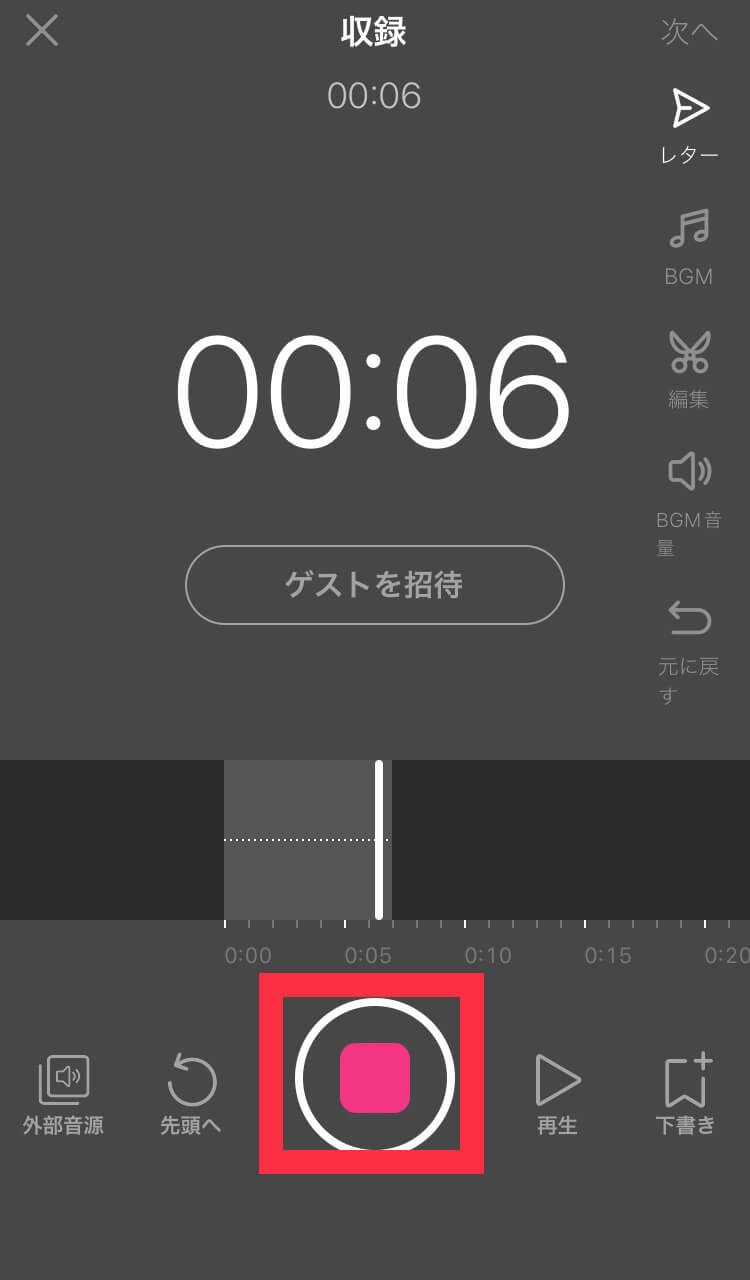Jump to start with 先頭へ

[x=191, y=1094]
